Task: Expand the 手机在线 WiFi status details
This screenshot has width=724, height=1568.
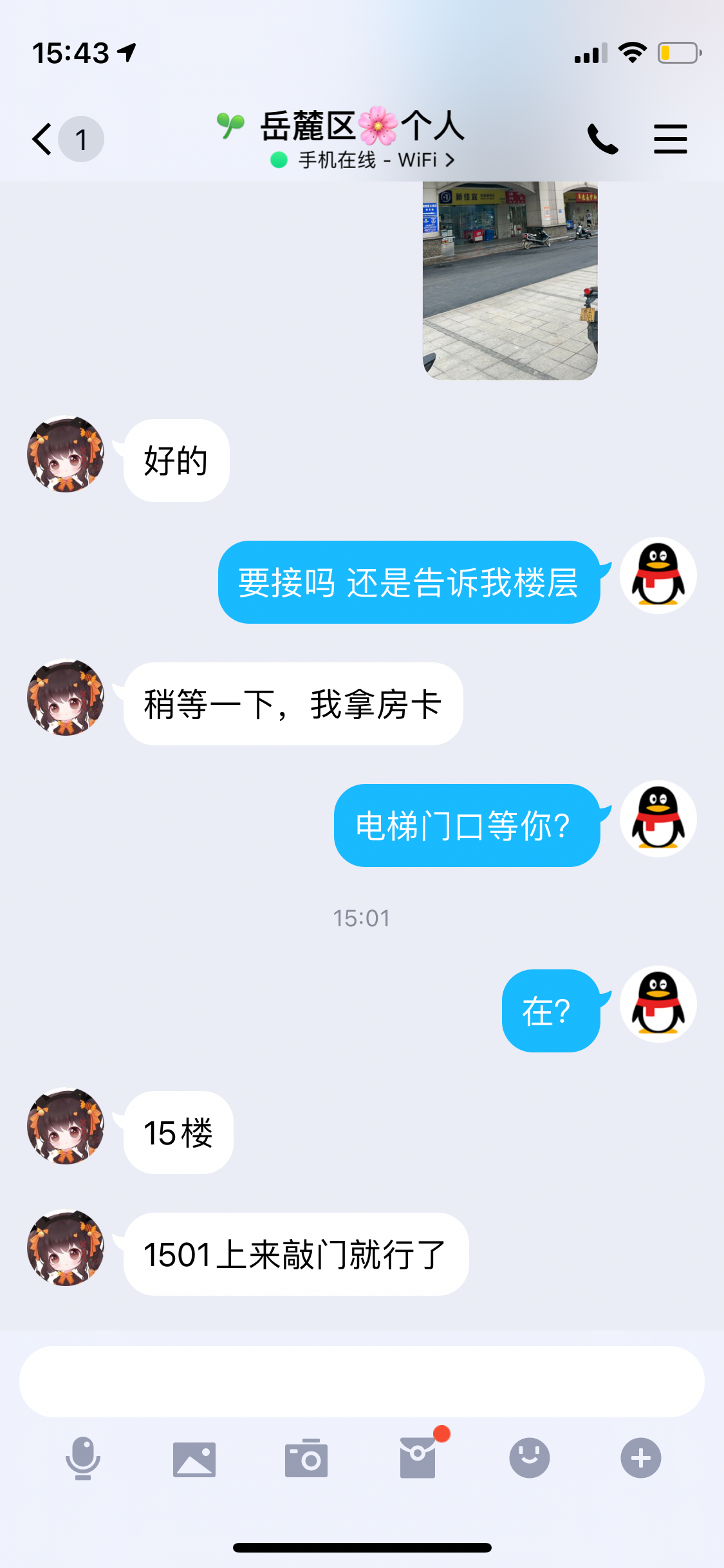Action: pos(362,159)
